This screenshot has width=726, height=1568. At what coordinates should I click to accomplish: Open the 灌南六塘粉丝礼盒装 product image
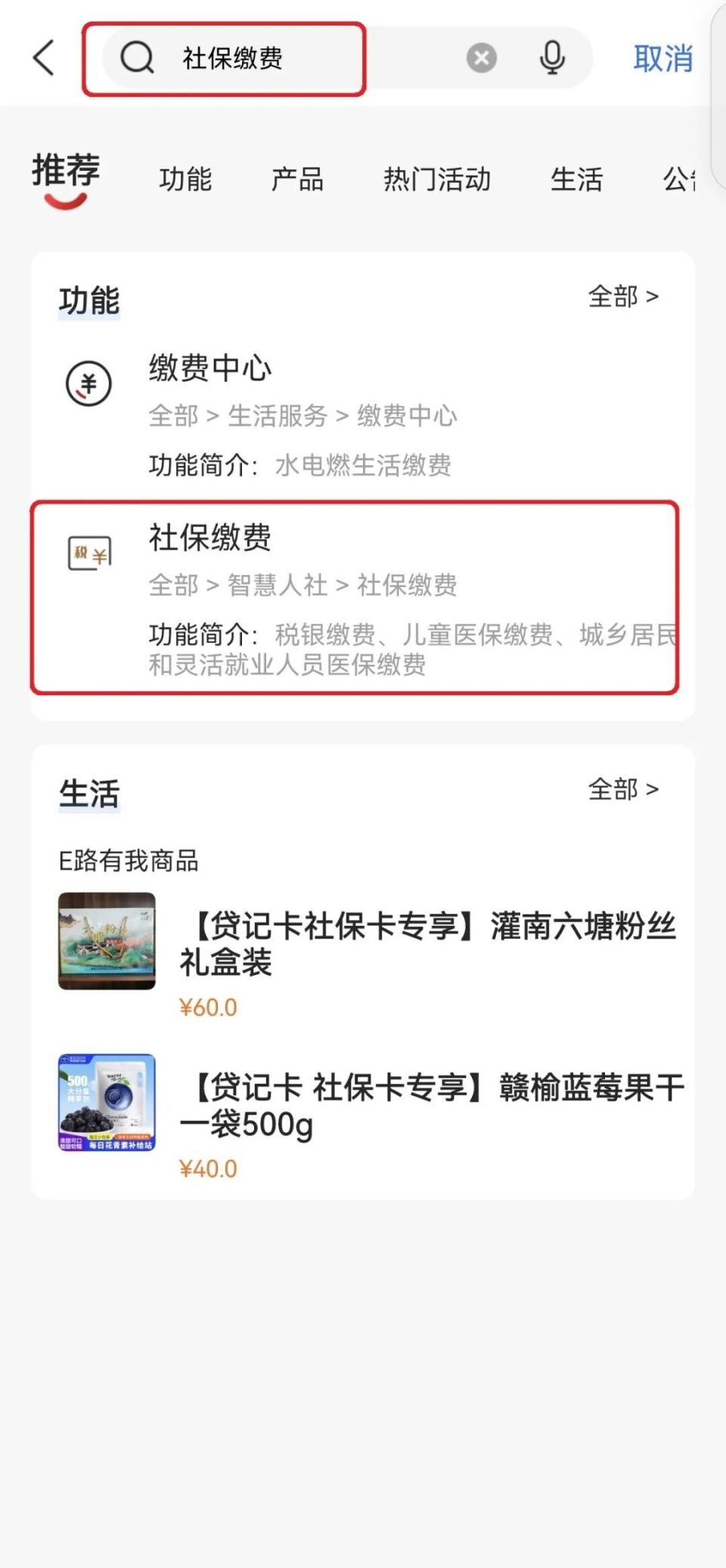point(107,940)
